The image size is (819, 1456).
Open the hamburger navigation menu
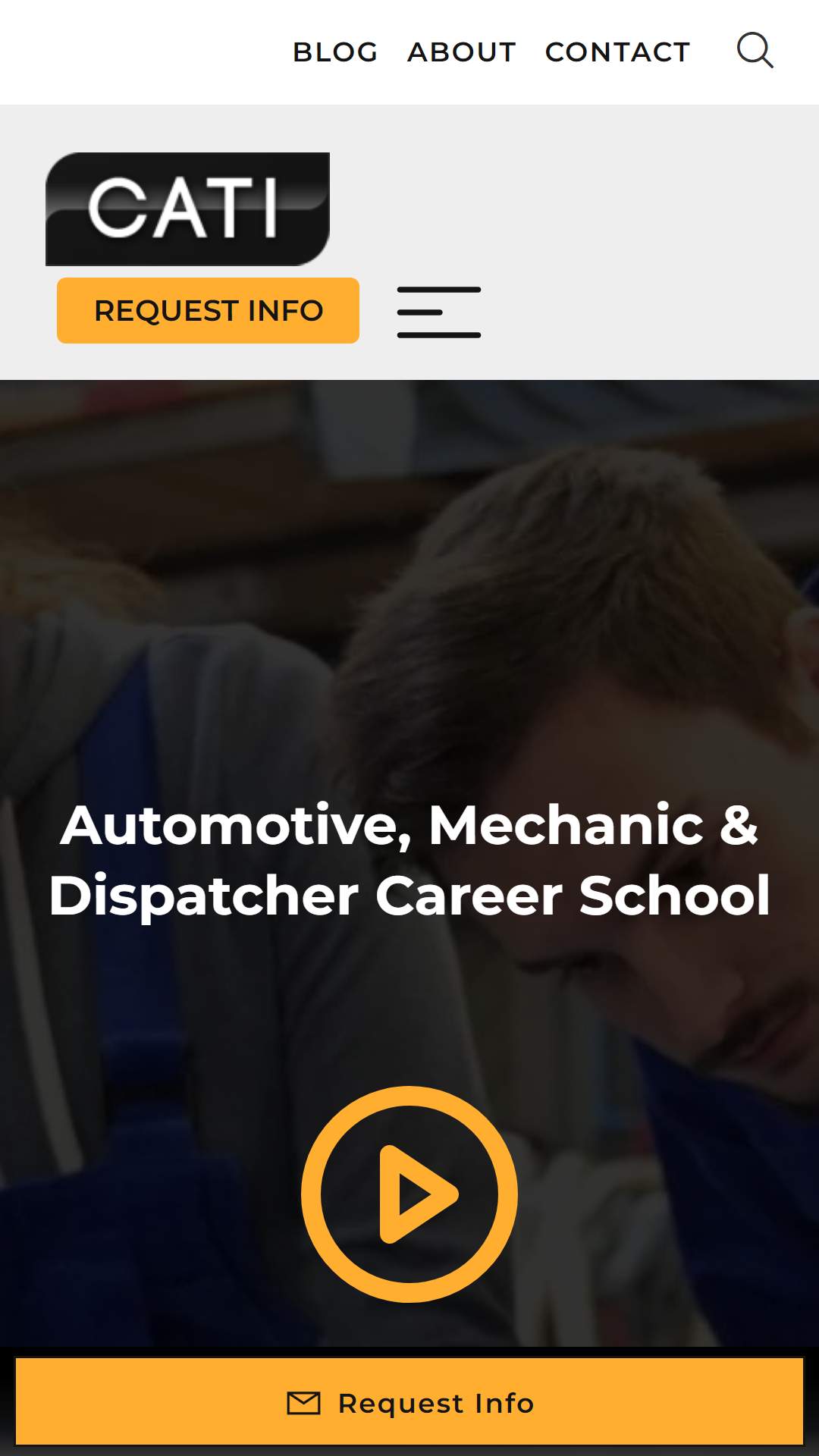click(438, 312)
